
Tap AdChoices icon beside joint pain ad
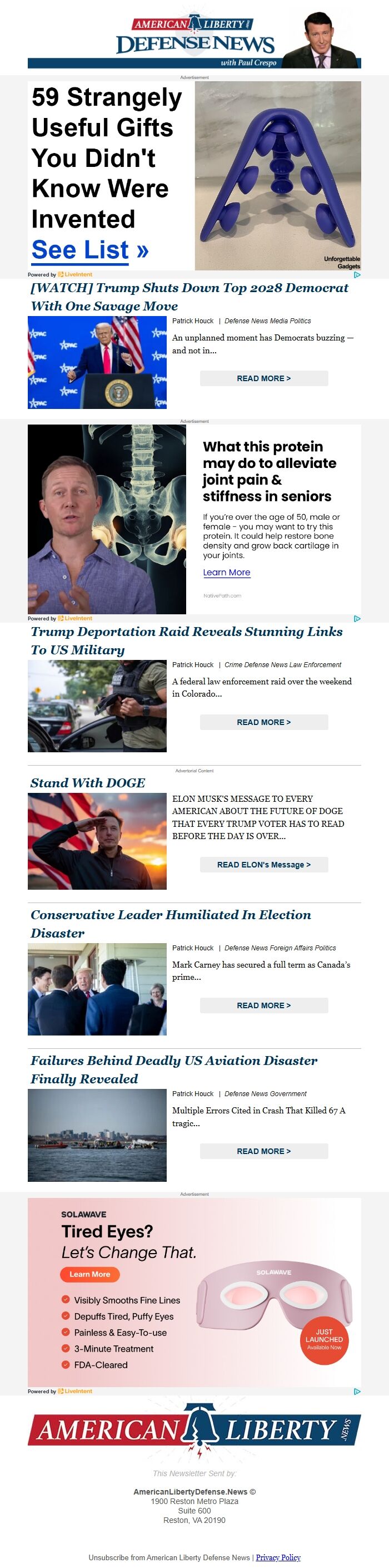click(x=357, y=618)
